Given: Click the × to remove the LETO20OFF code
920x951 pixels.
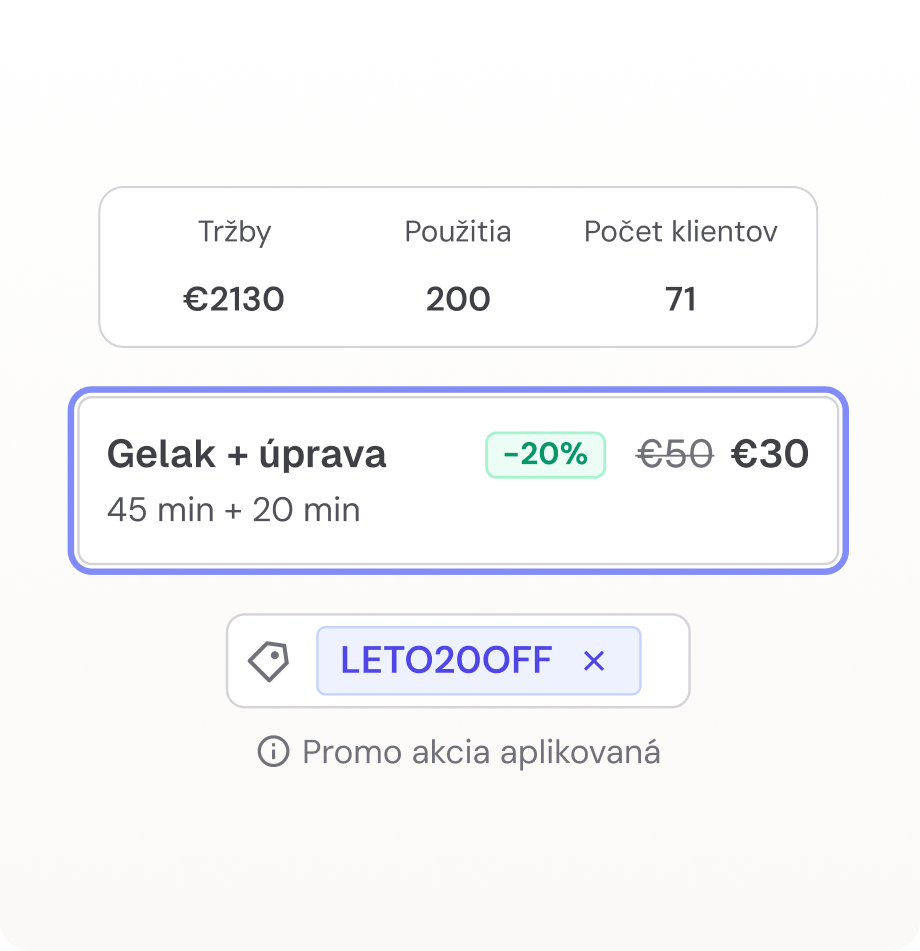Looking at the screenshot, I should [596, 660].
